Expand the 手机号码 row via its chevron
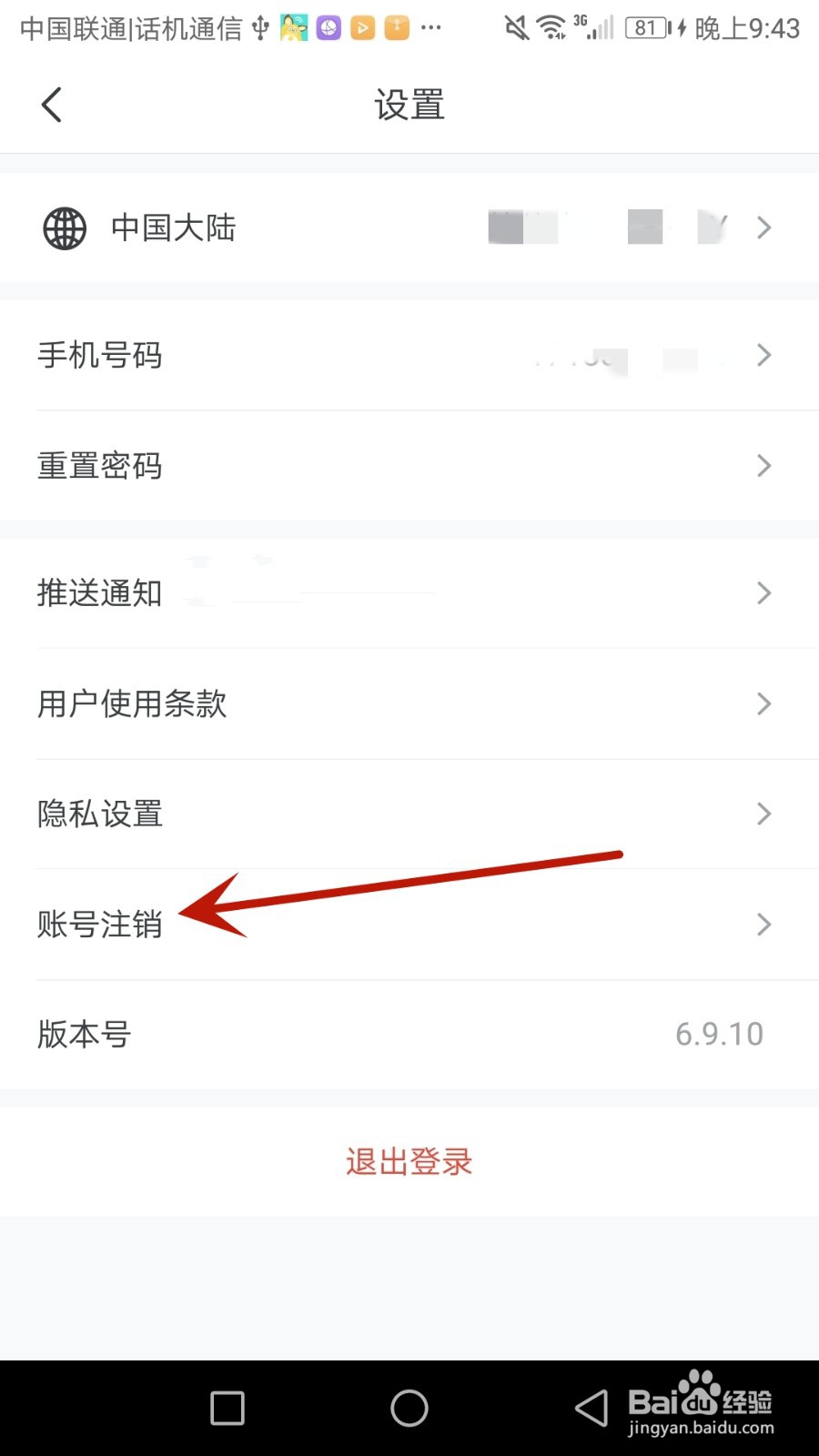 pos(763,355)
